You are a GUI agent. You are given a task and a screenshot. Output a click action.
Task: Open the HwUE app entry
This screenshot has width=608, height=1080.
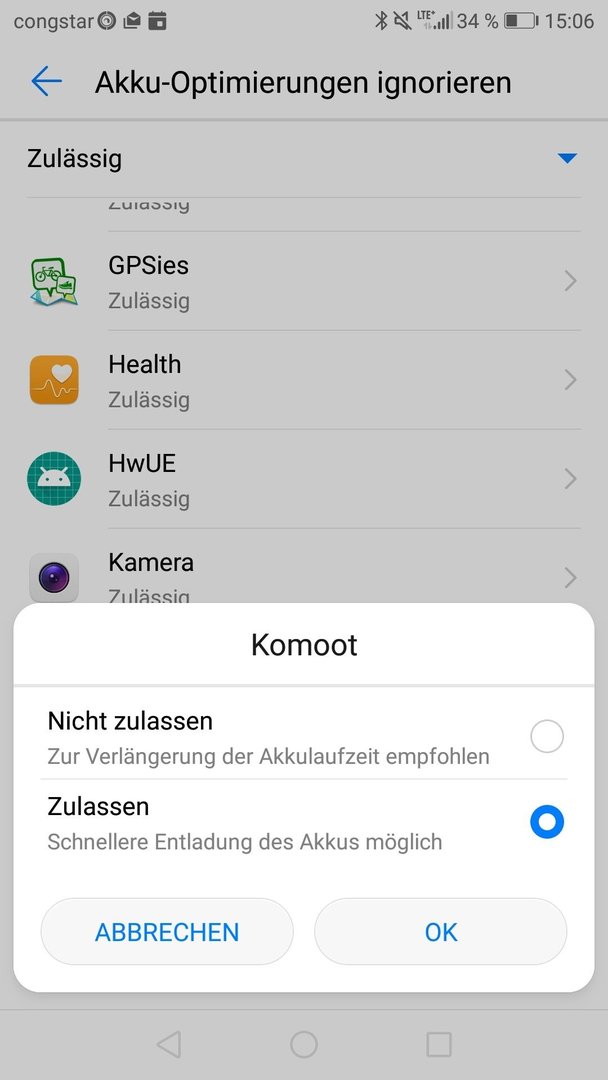(304, 479)
